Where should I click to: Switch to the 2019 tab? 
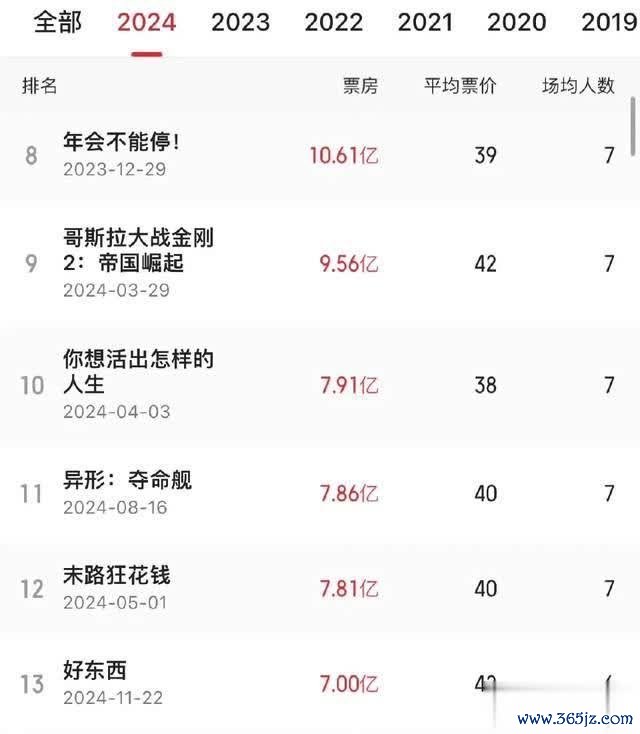(608, 22)
